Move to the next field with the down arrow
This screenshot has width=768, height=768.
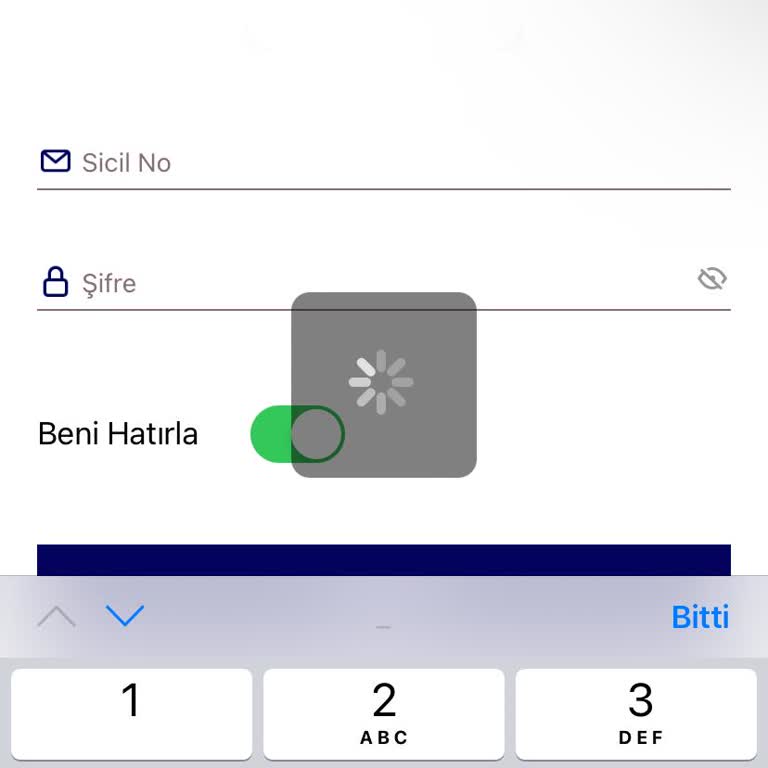coord(125,616)
